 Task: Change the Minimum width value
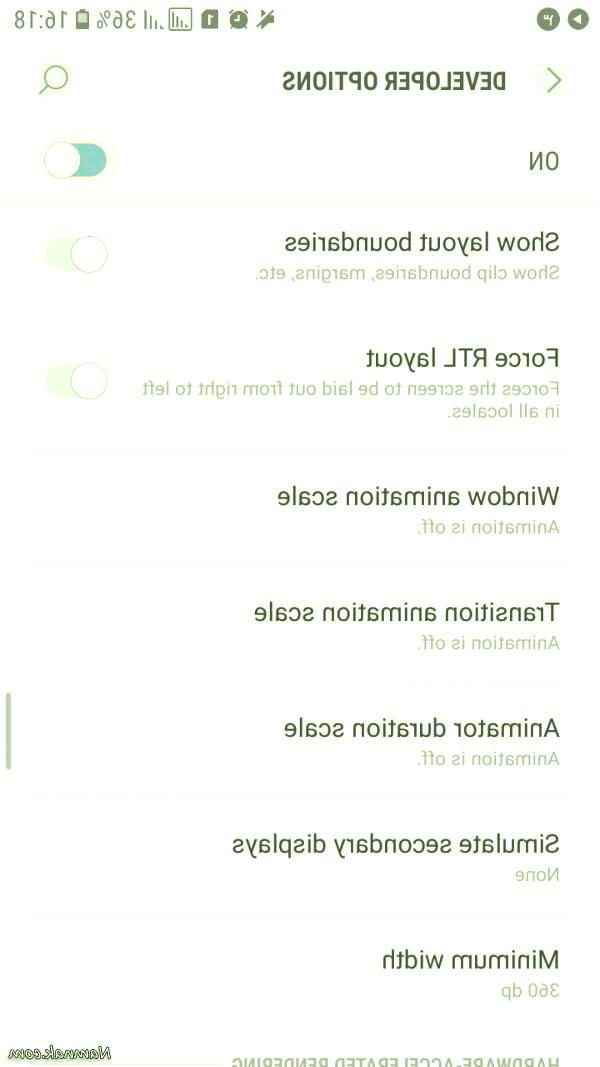[x=470, y=973]
